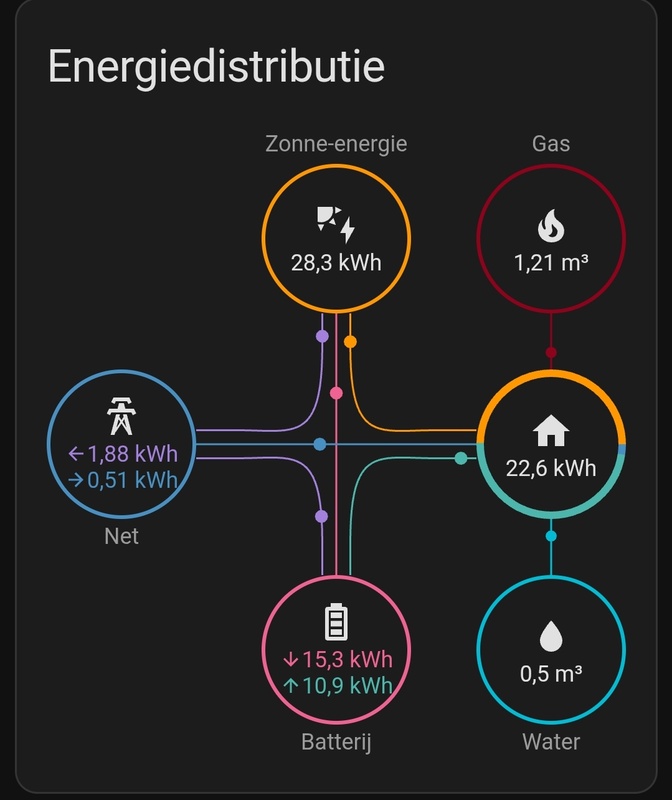
Task: Open the home consumption circle
Action: [551, 445]
